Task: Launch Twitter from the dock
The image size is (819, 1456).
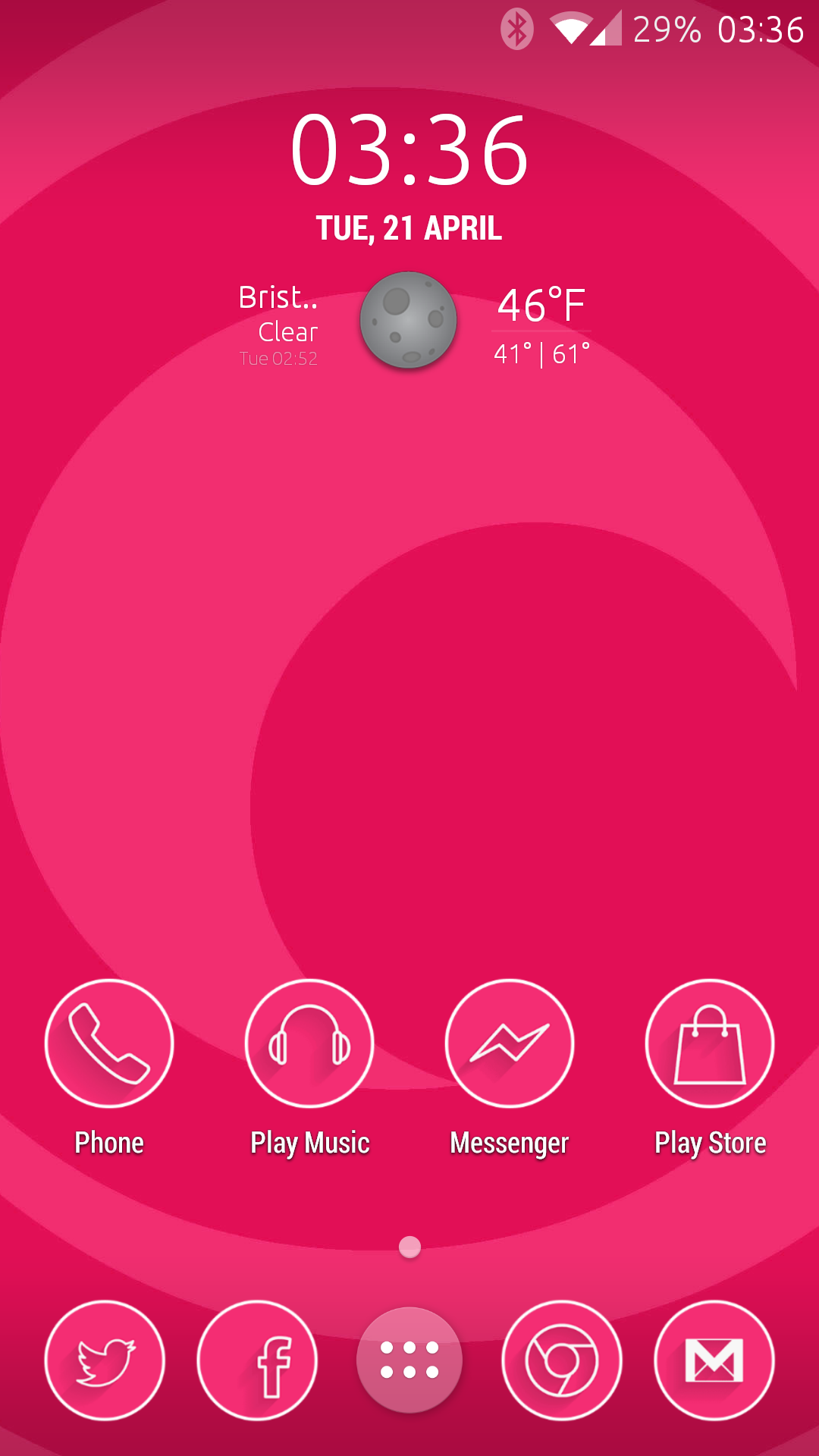Action: 105,1360
